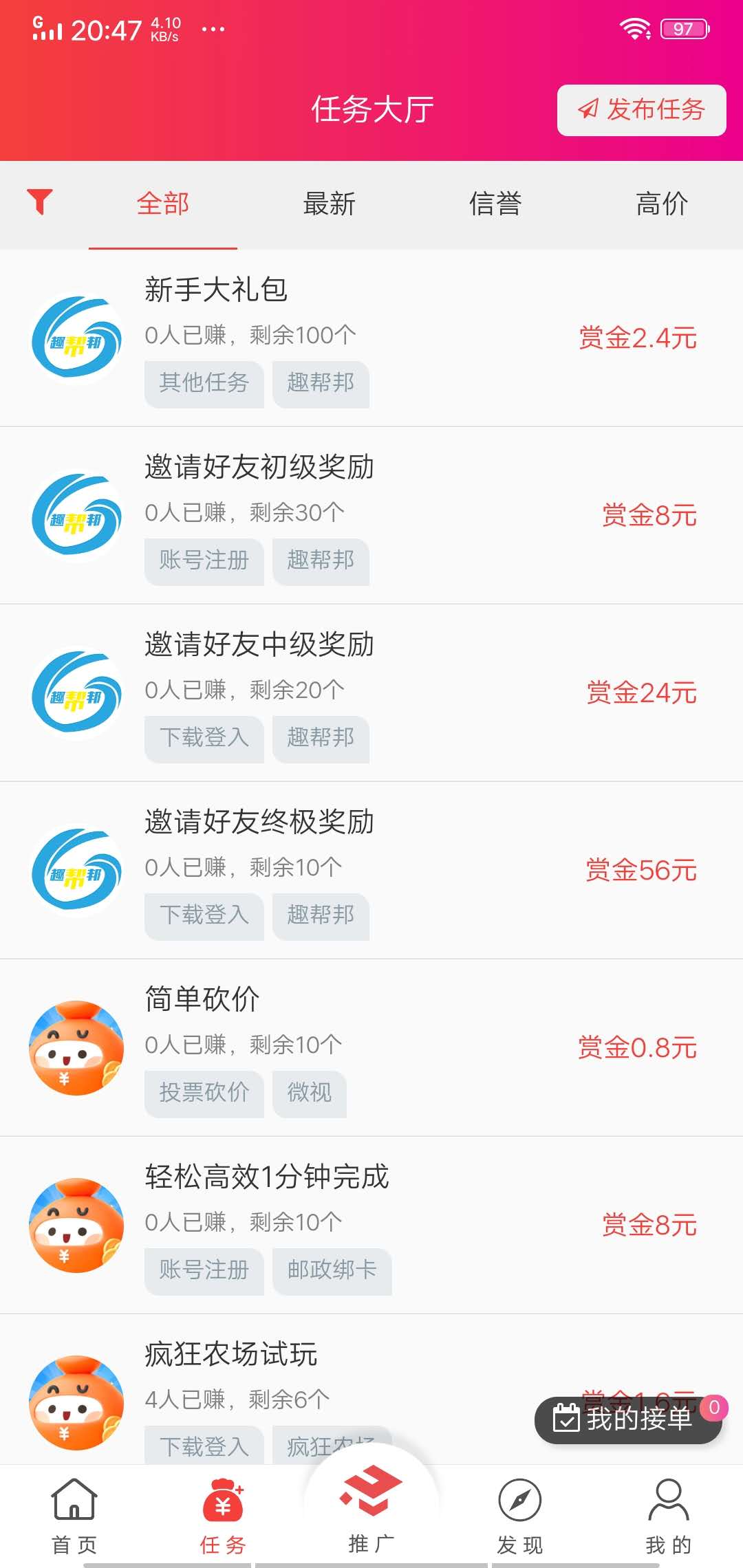Viewport: 743px width, 1568px height.
Task: Open the central 推广 promotion icon
Action: click(x=371, y=1485)
